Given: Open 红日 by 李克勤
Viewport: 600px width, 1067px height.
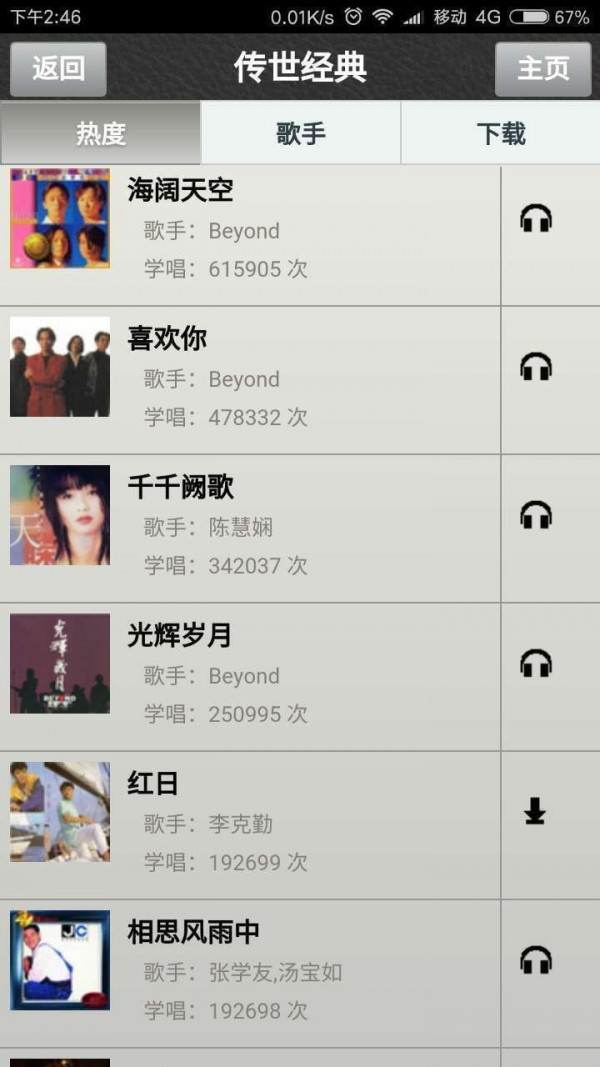Looking at the screenshot, I should point(250,824).
